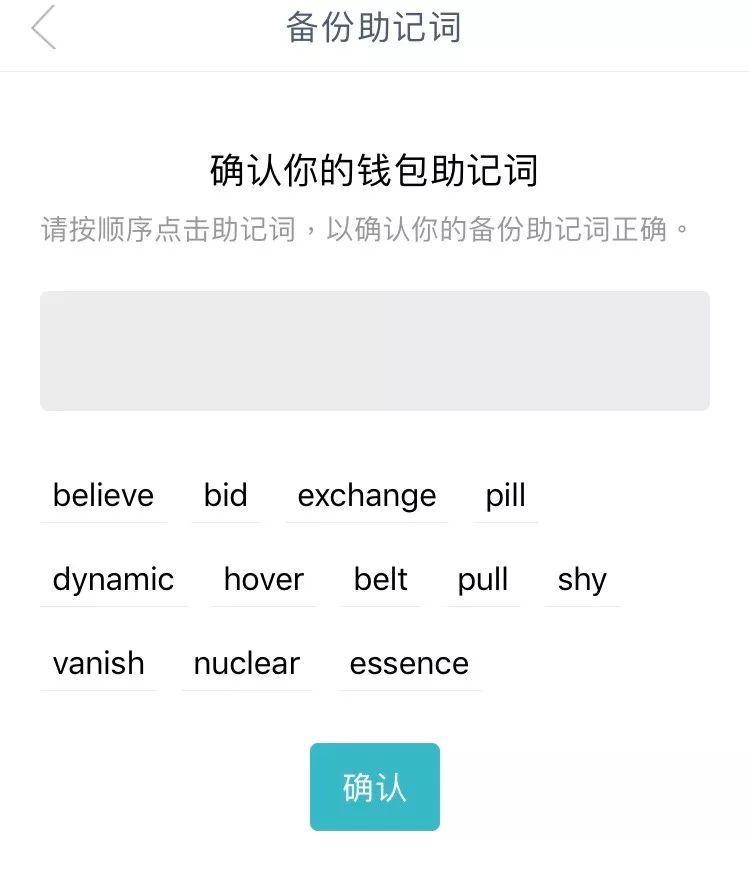Image resolution: width=749 pixels, height=885 pixels.
Task: Click the 确认你的钱包助记词 heading
Action: point(374,170)
